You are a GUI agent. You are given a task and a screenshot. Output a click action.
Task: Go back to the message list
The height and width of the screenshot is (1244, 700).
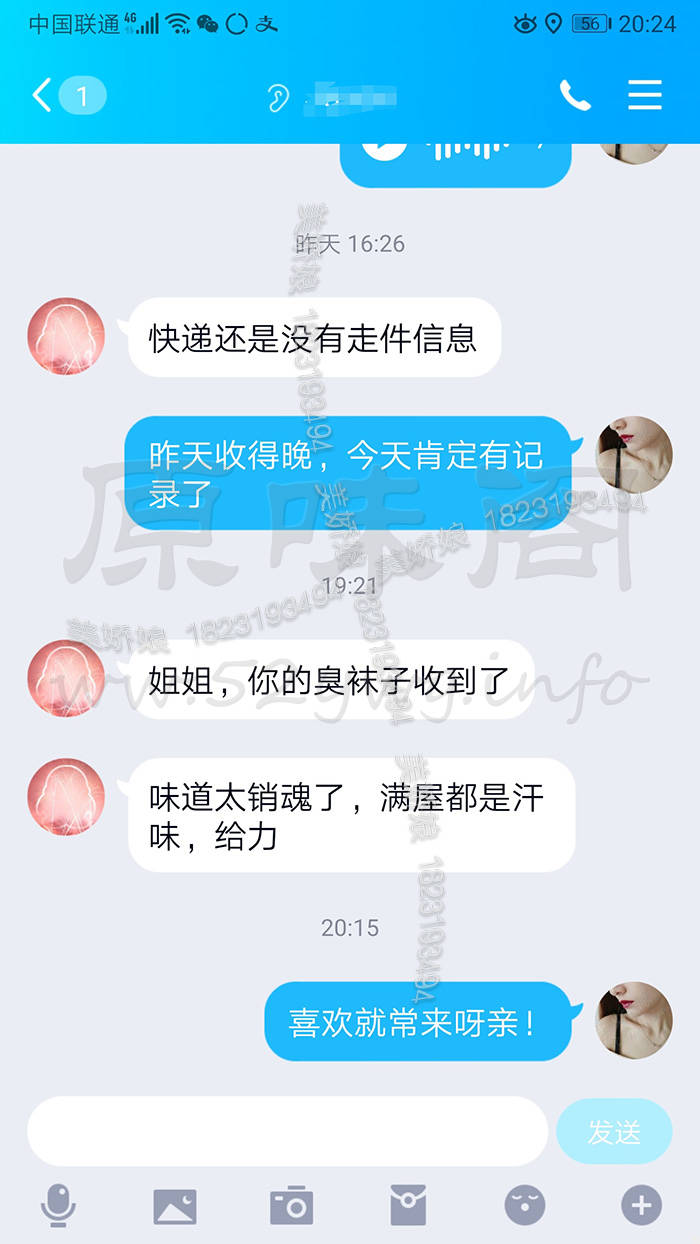coord(42,96)
